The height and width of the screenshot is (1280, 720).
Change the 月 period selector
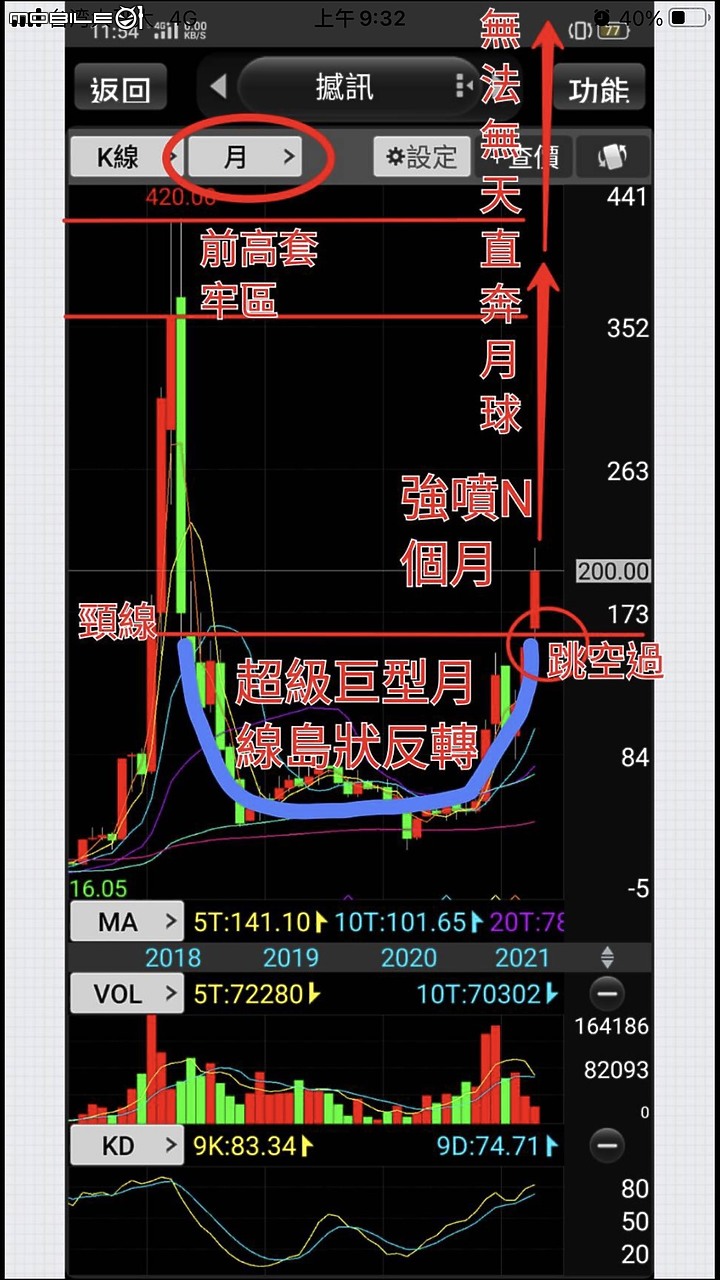click(246, 157)
